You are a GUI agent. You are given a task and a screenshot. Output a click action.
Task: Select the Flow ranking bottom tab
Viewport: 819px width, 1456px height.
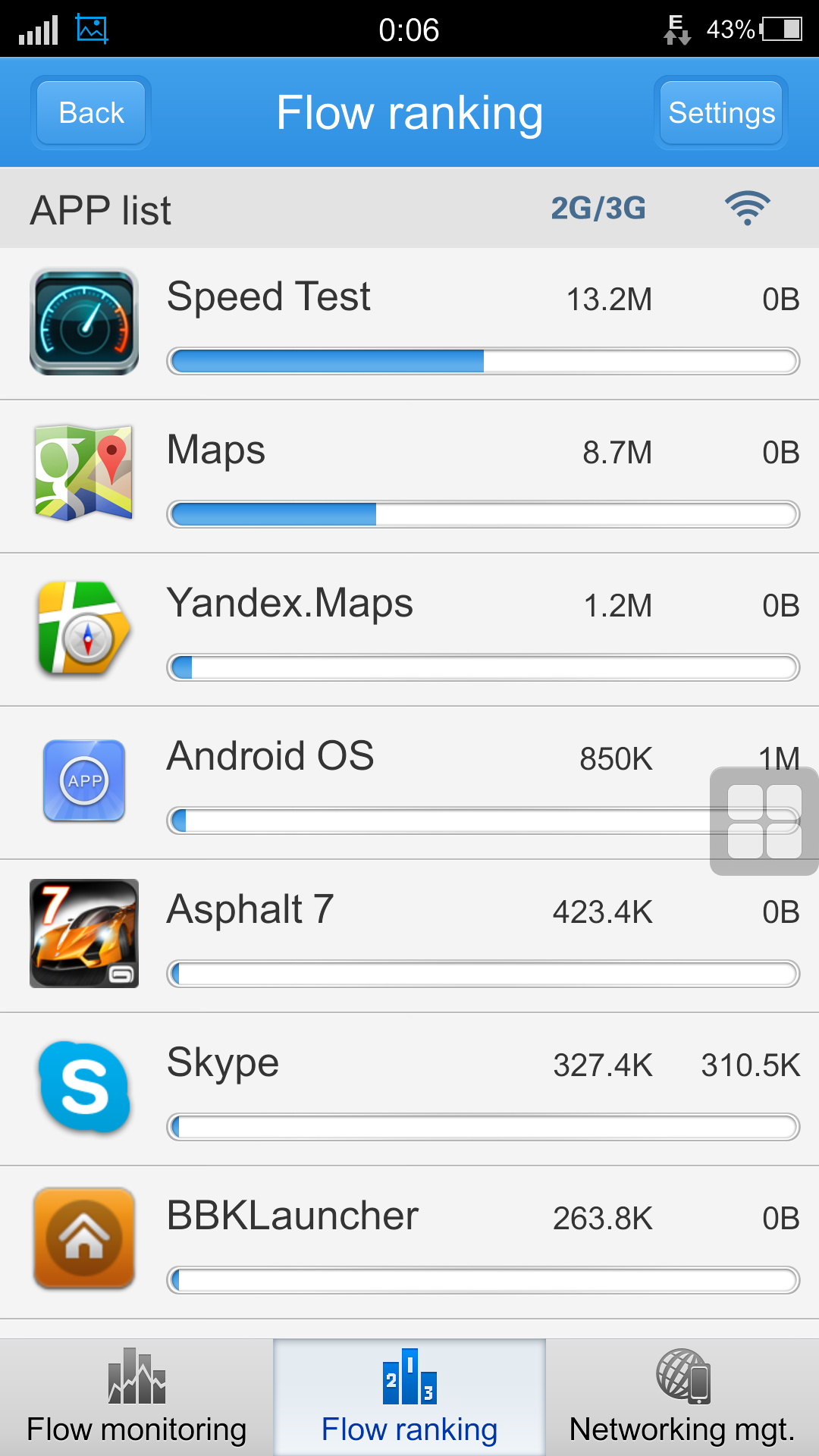pyautogui.click(x=409, y=1398)
